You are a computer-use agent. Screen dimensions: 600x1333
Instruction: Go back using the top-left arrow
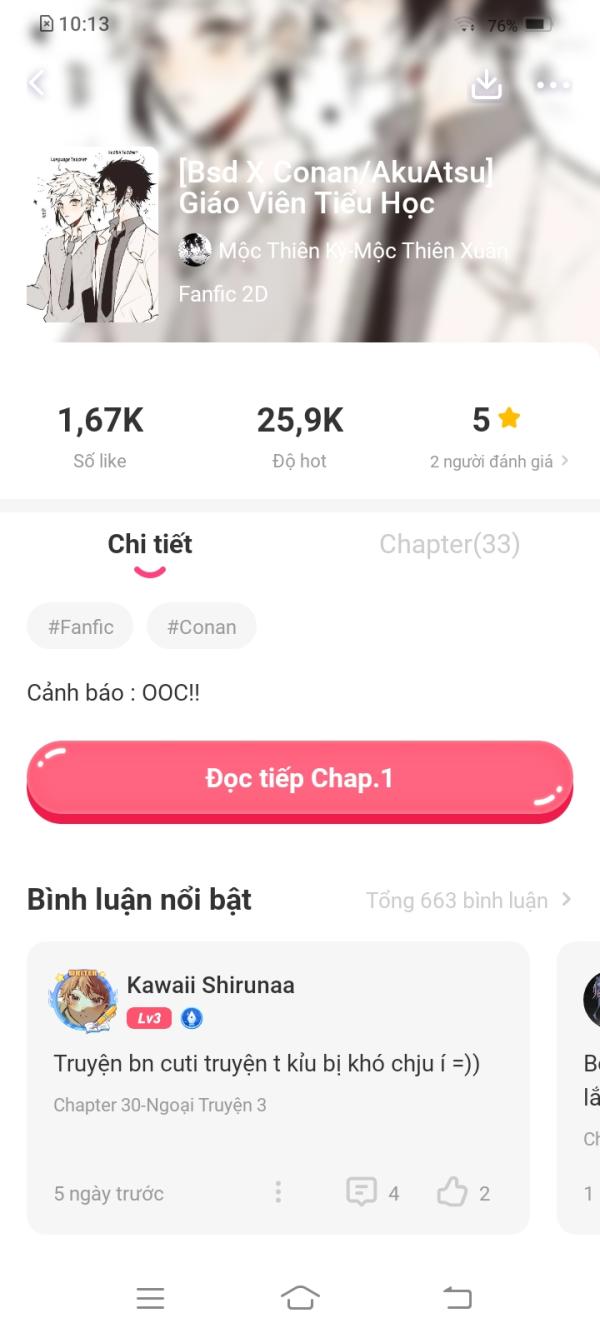tap(37, 83)
